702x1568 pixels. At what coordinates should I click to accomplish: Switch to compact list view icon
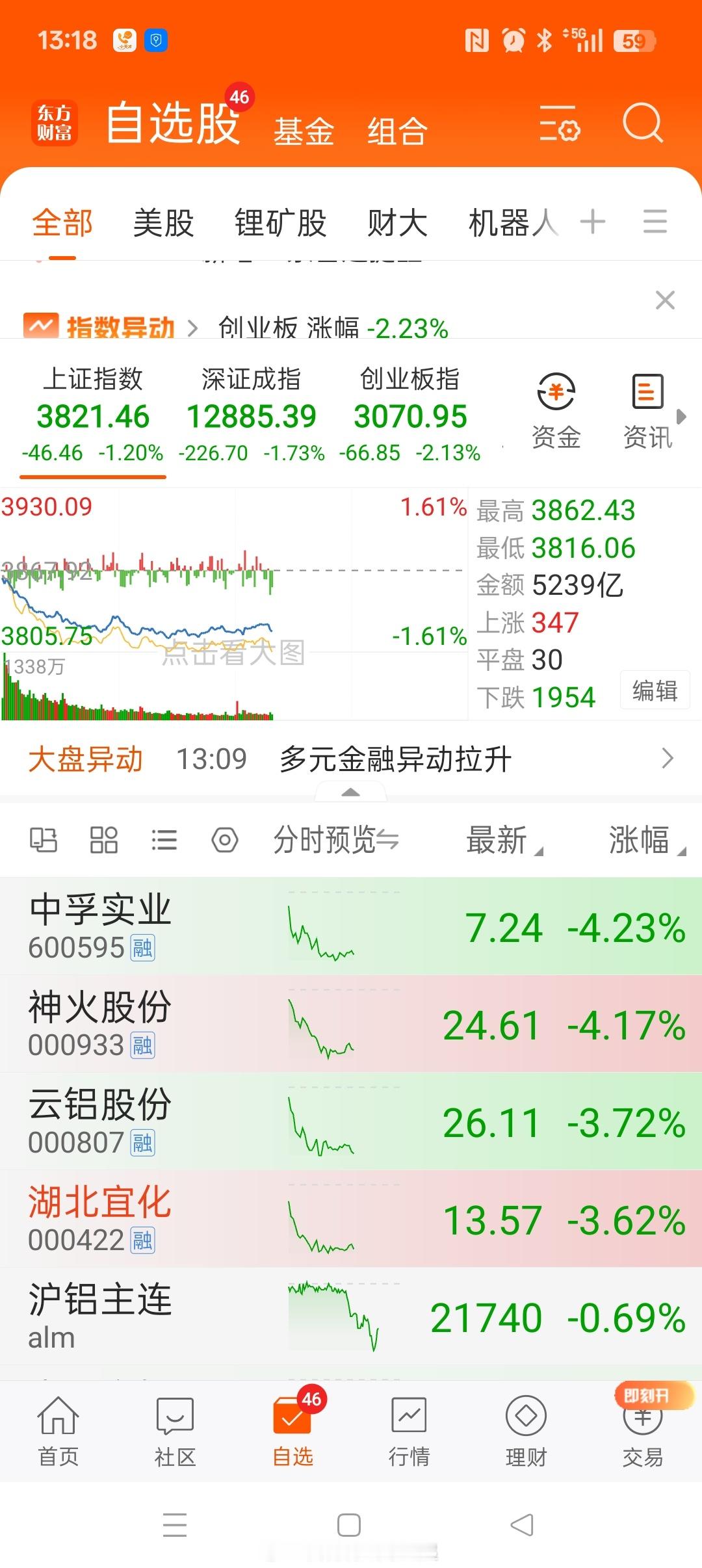164,840
